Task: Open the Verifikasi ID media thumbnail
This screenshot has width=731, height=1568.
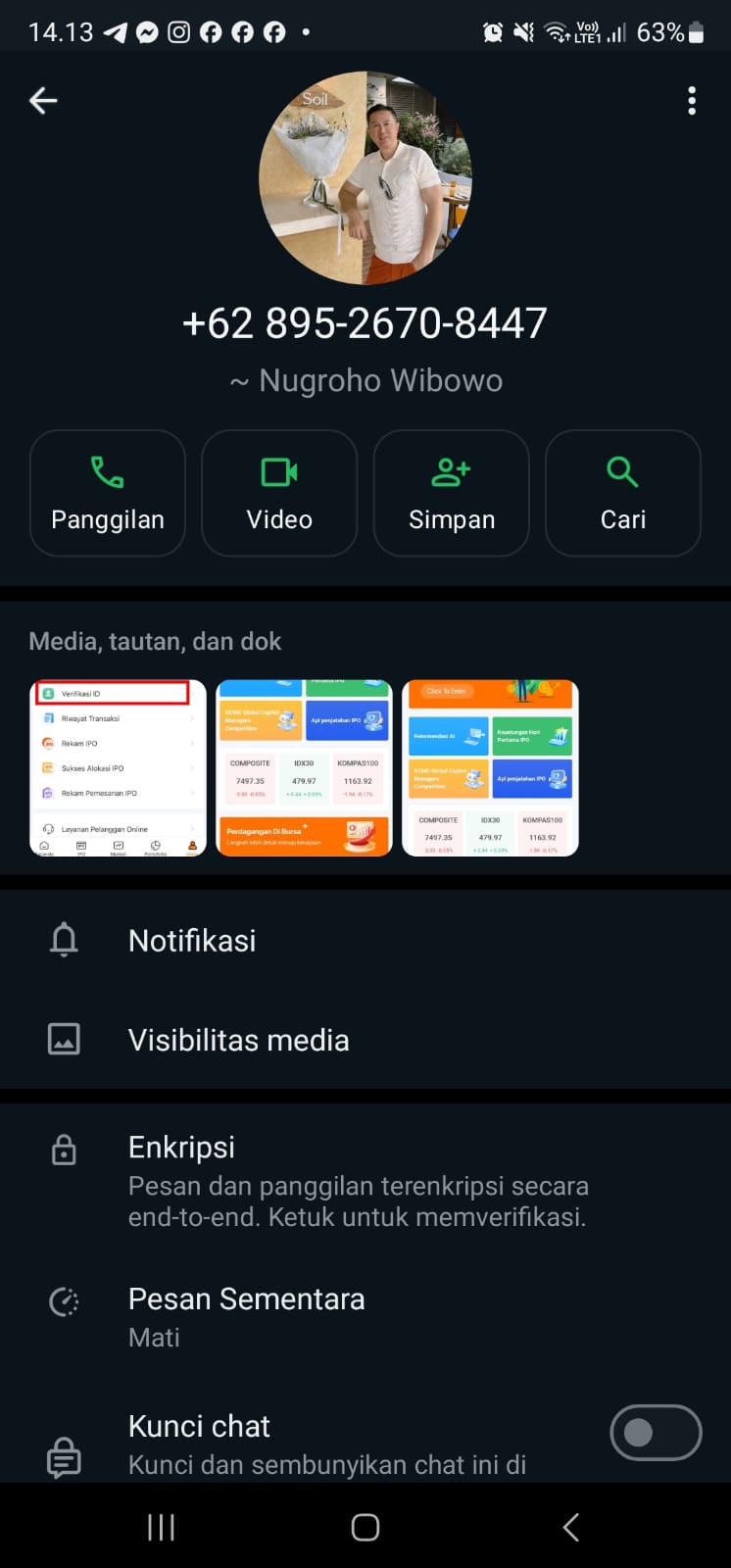Action: pyautogui.click(x=118, y=768)
